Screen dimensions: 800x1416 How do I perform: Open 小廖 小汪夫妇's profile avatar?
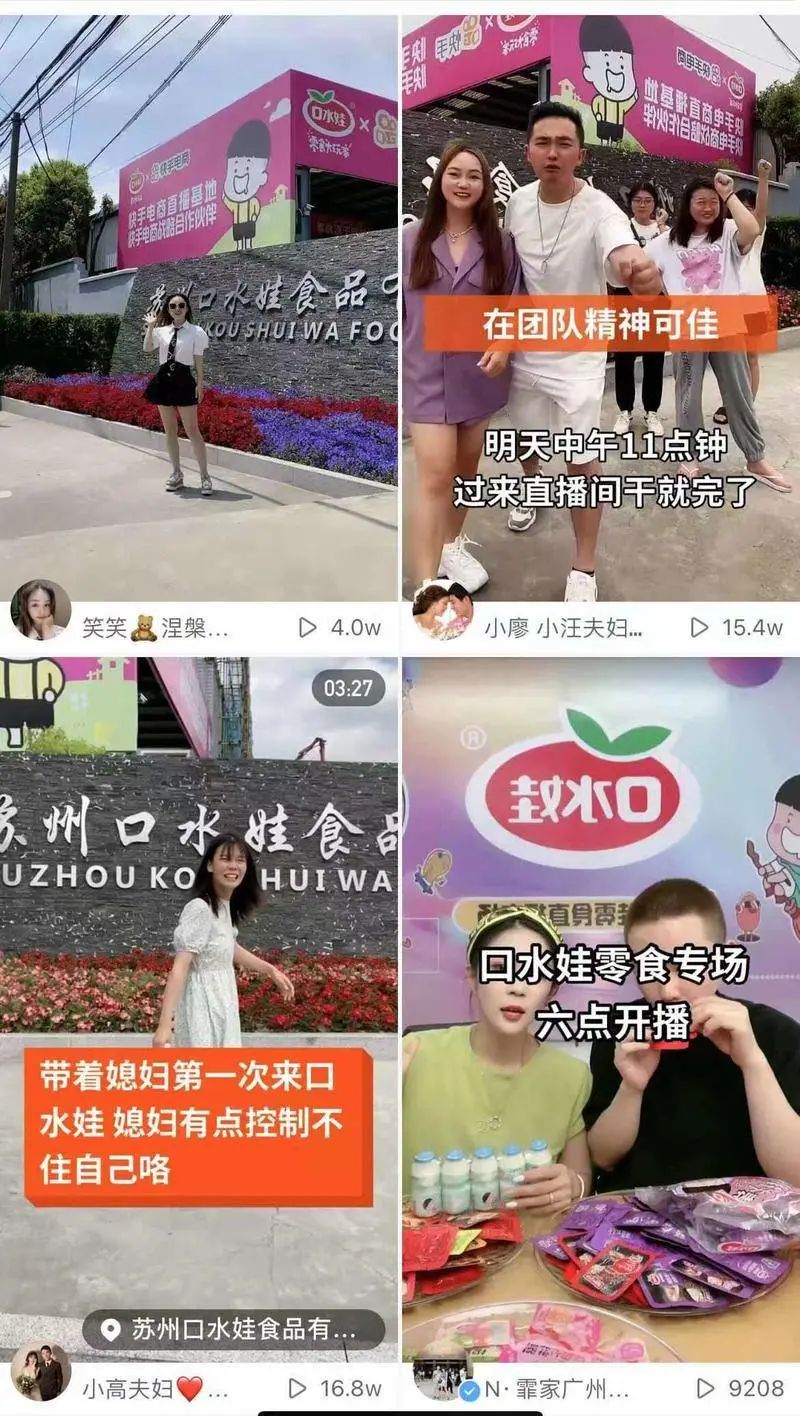coord(442,611)
